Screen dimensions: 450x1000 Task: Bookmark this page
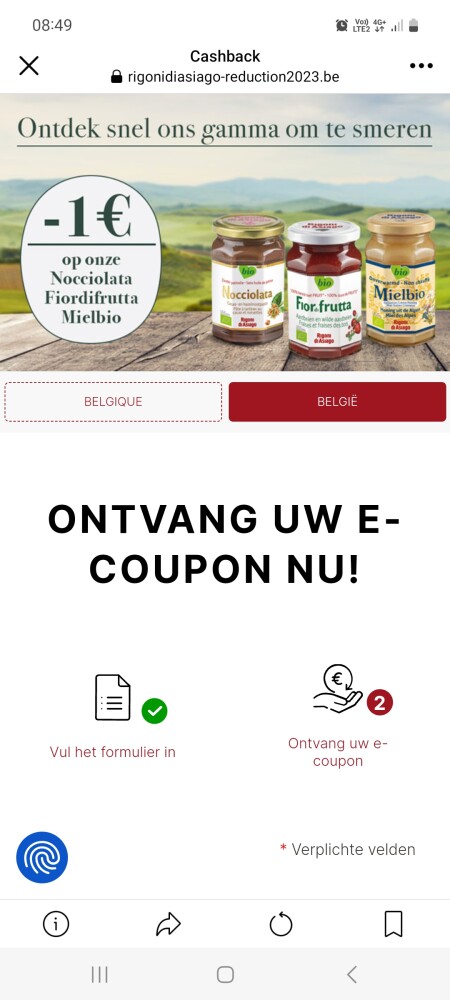click(x=393, y=923)
